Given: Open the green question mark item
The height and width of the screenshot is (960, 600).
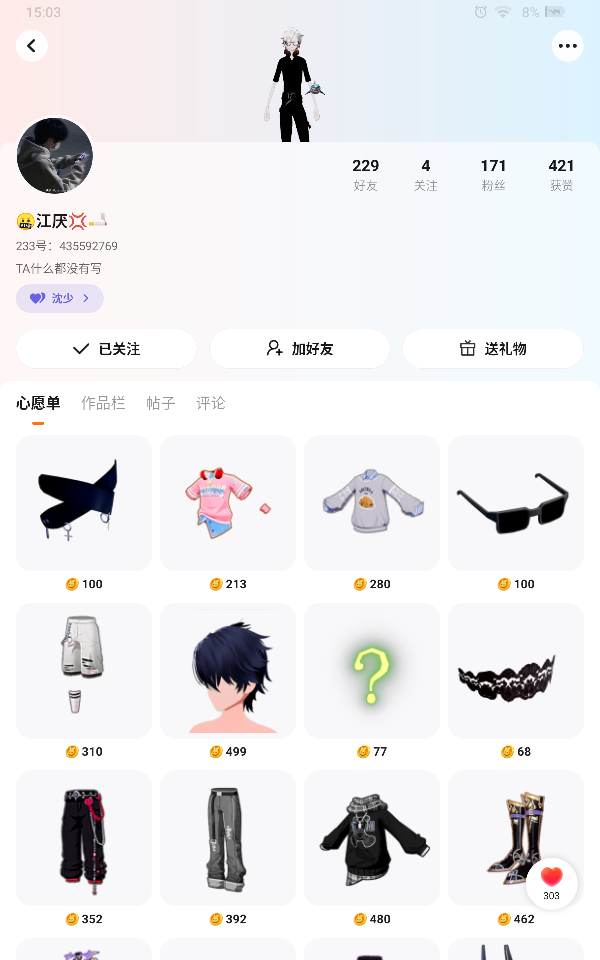Looking at the screenshot, I should point(372,671).
